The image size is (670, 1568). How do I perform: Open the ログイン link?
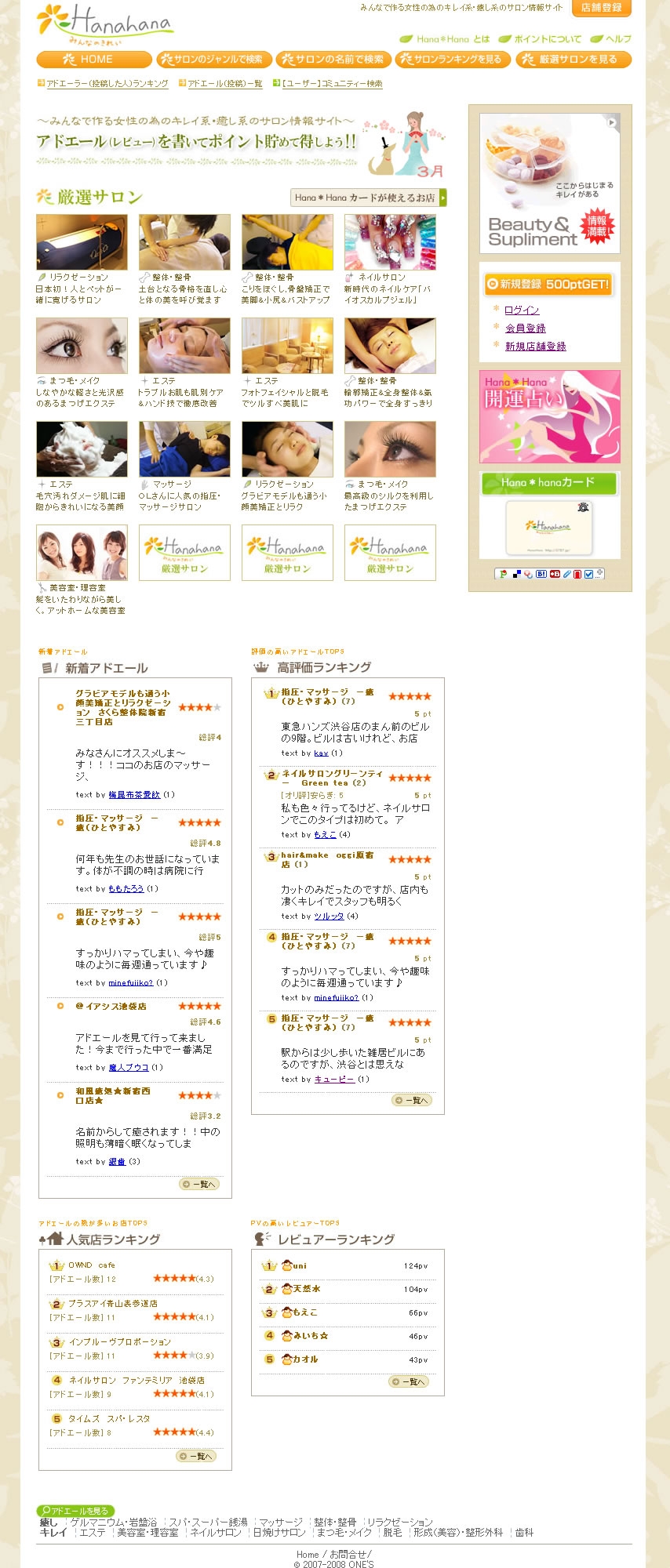(x=521, y=310)
